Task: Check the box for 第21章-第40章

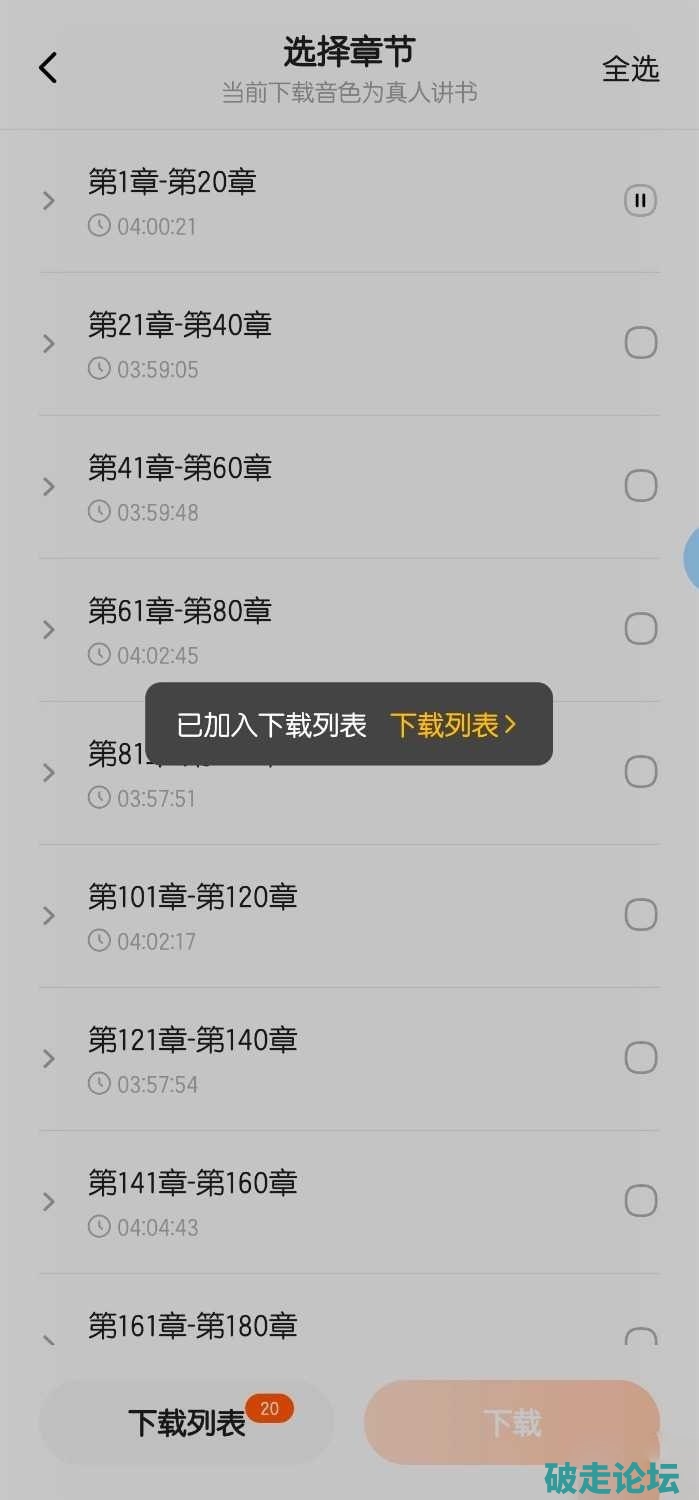Action: (641, 343)
